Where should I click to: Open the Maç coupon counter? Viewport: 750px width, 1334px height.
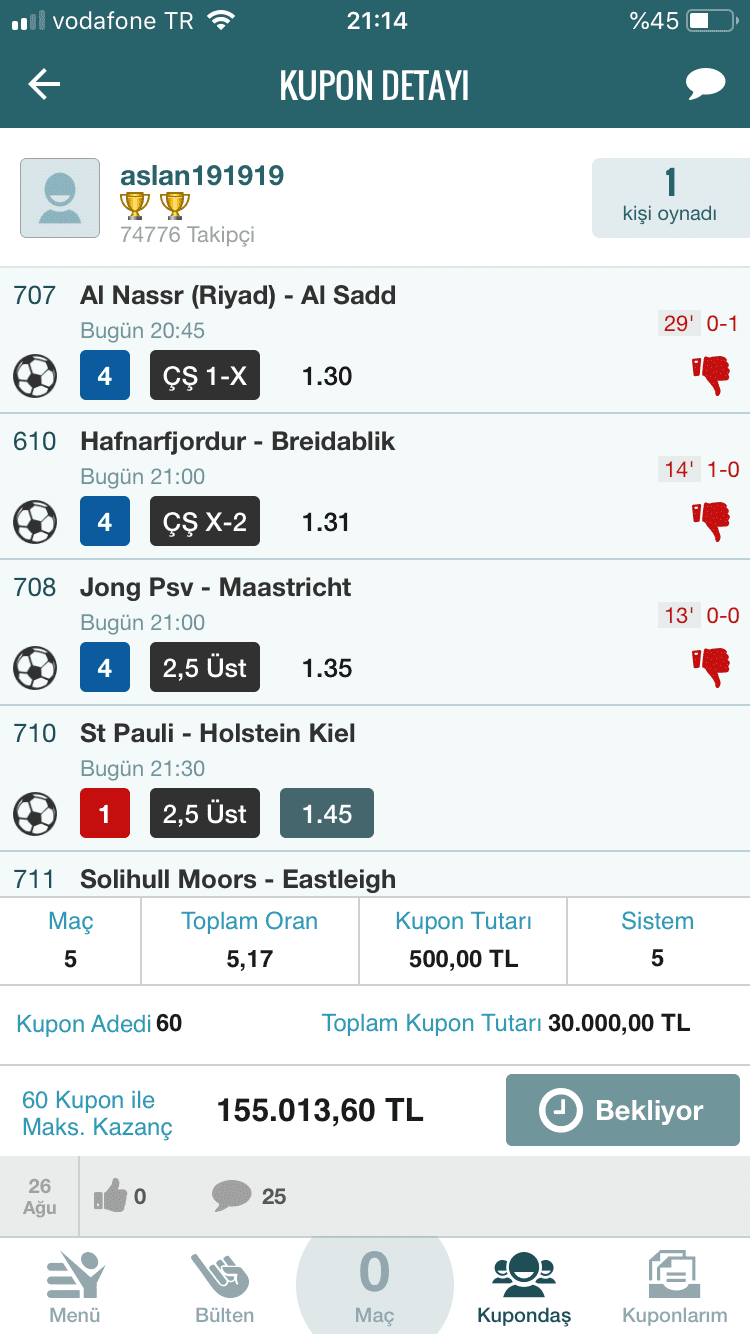point(375,1287)
